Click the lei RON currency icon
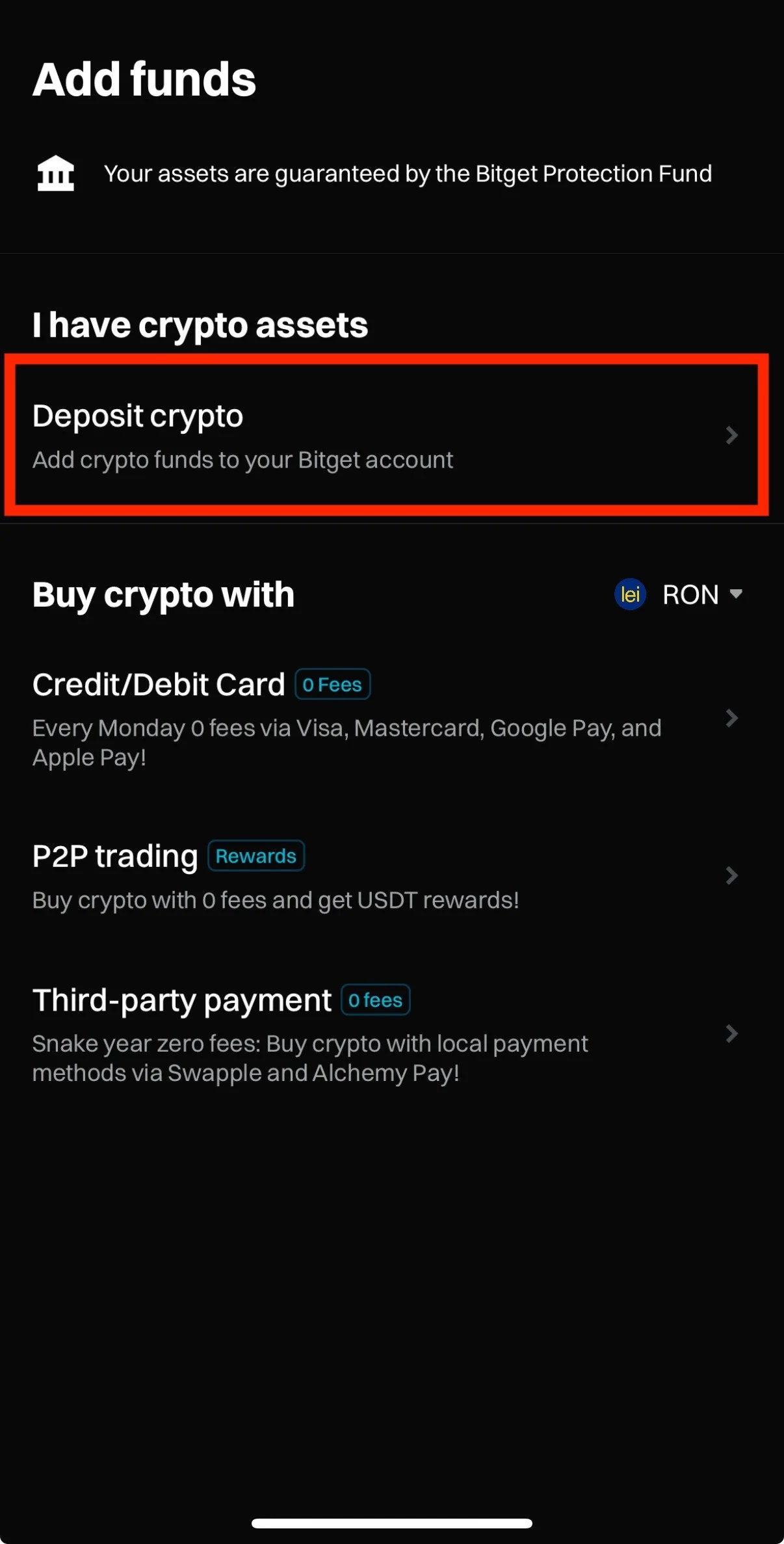The width and height of the screenshot is (784, 1544). (x=630, y=594)
